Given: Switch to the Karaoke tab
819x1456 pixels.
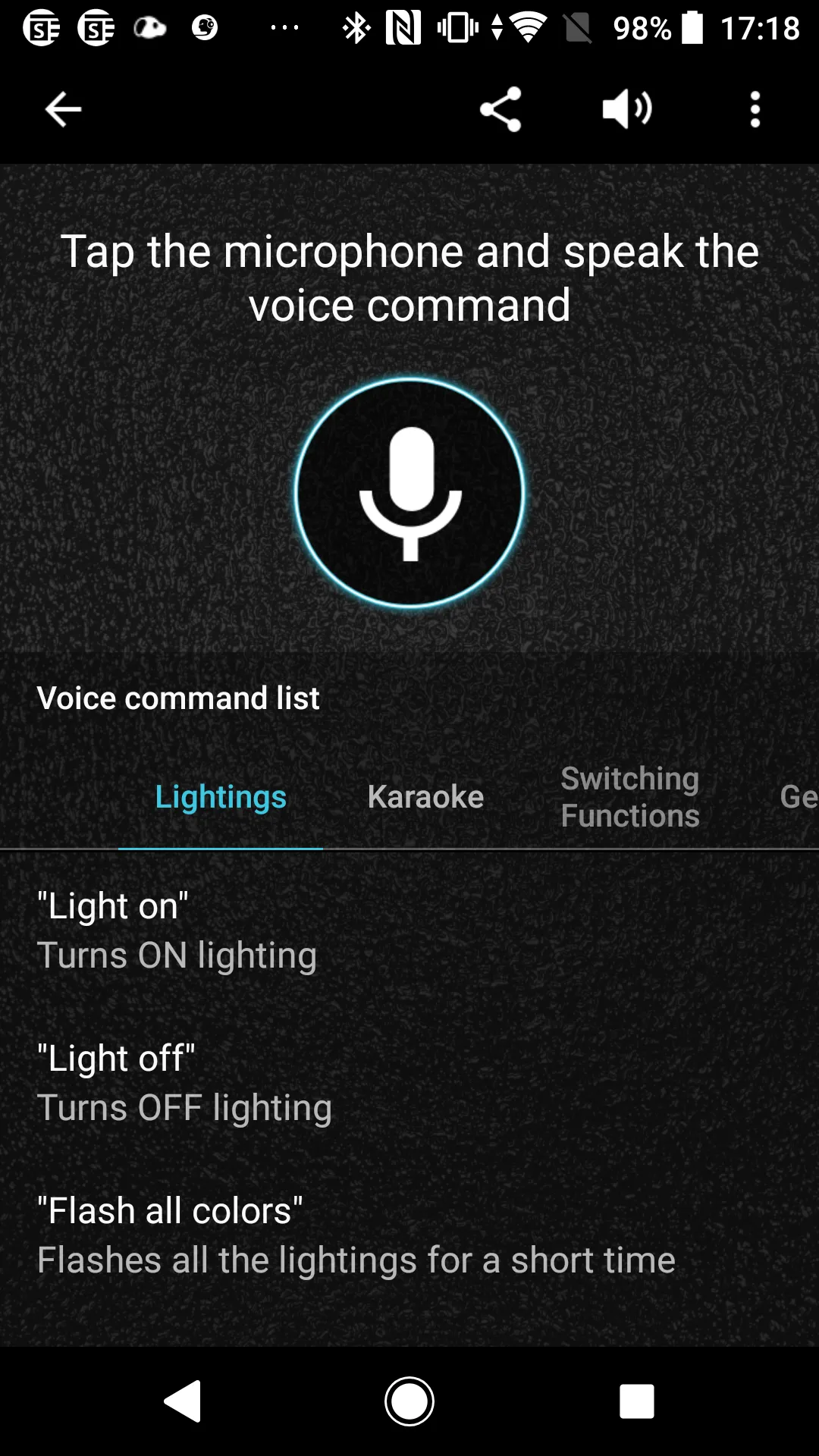Looking at the screenshot, I should pos(425,796).
